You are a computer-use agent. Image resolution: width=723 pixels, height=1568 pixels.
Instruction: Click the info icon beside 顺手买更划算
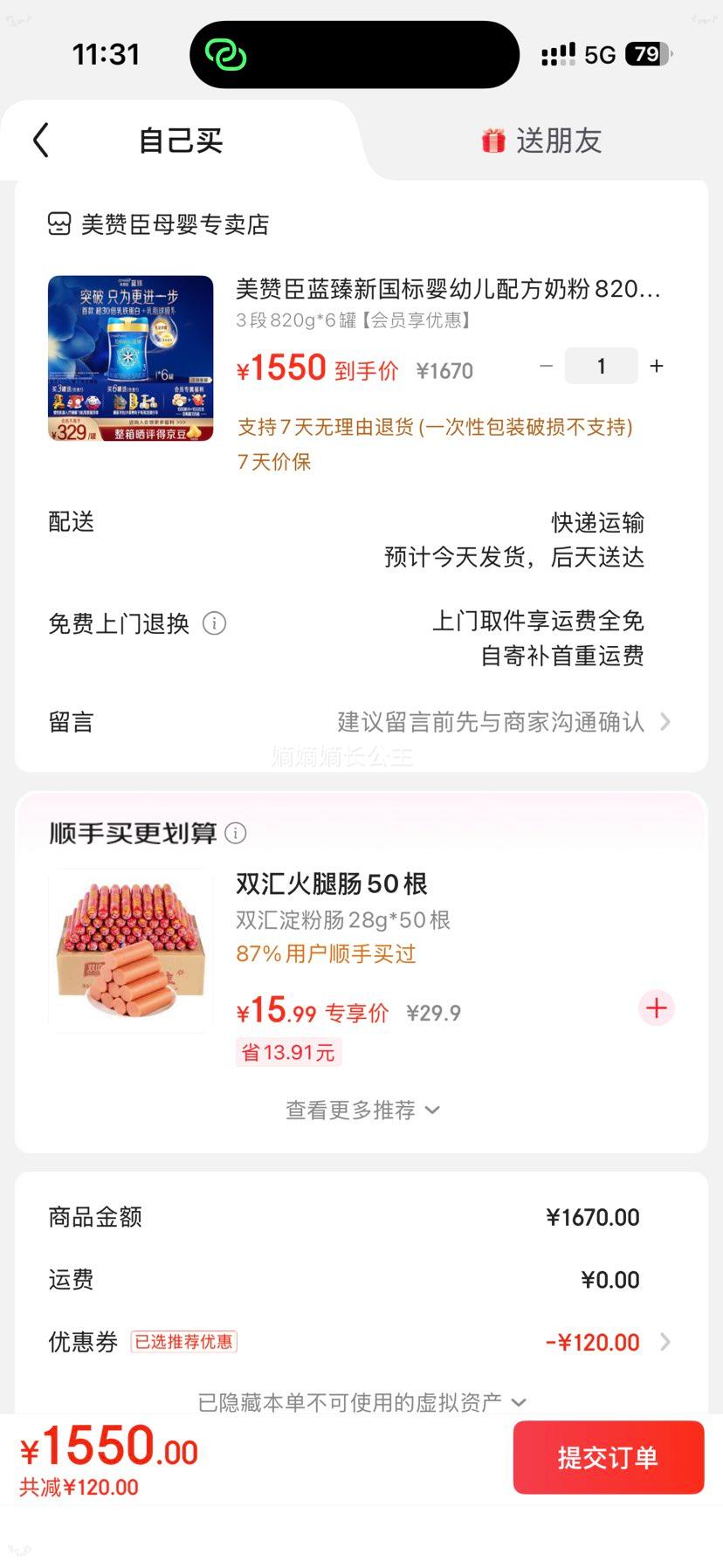point(234,834)
